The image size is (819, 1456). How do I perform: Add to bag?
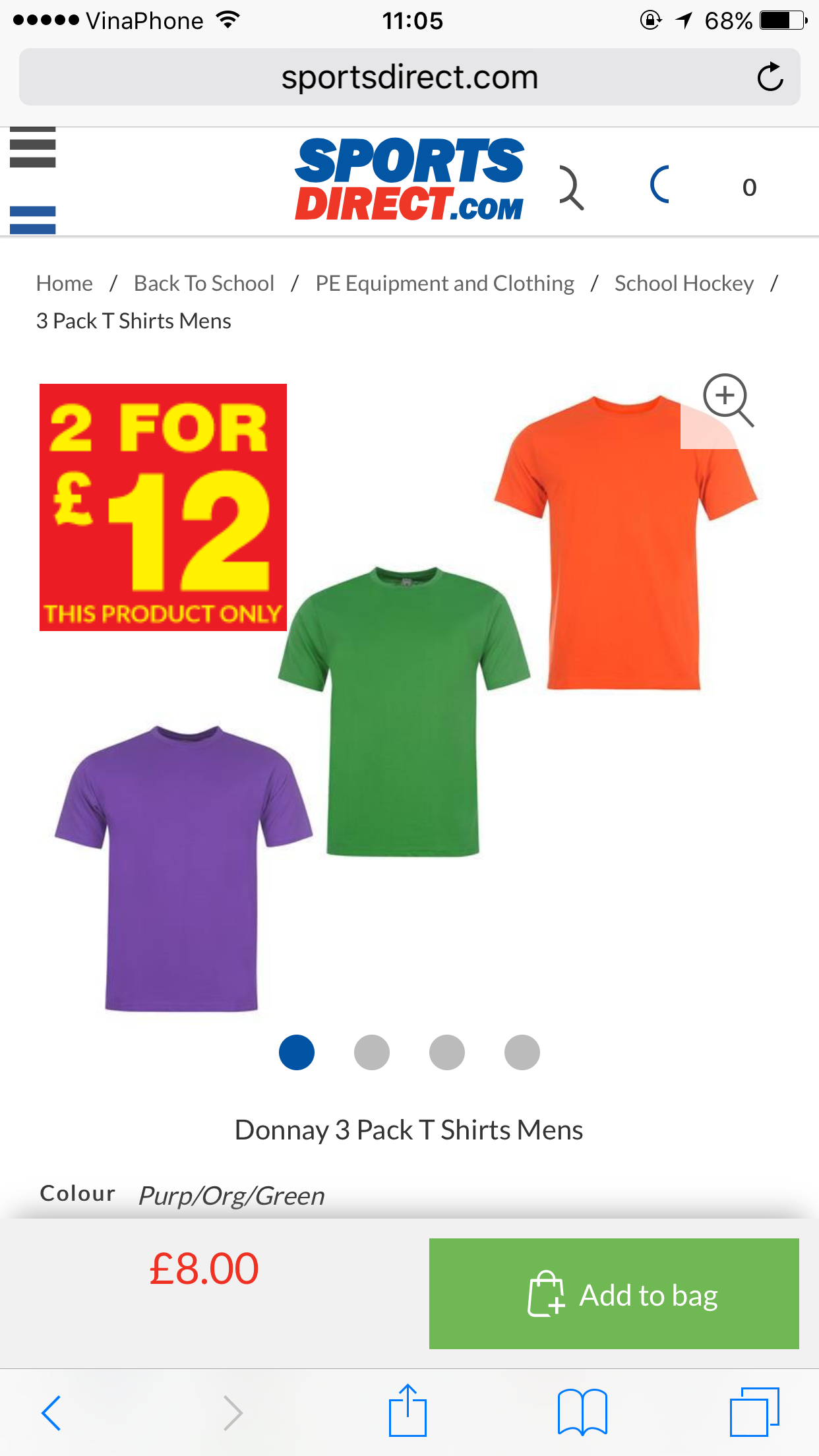click(x=614, y=1294)
